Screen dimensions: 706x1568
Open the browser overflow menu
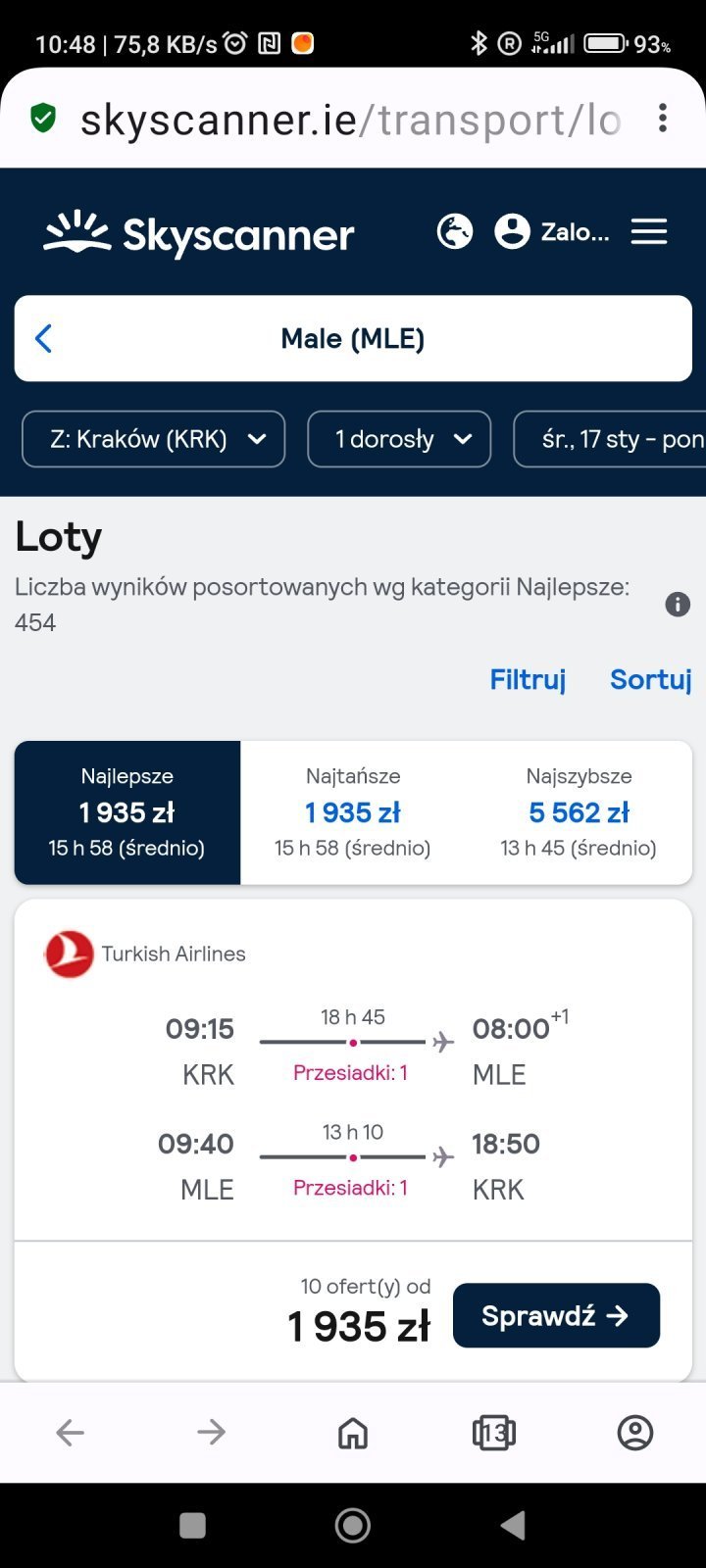pyautogui.click(x=663, y=119)
